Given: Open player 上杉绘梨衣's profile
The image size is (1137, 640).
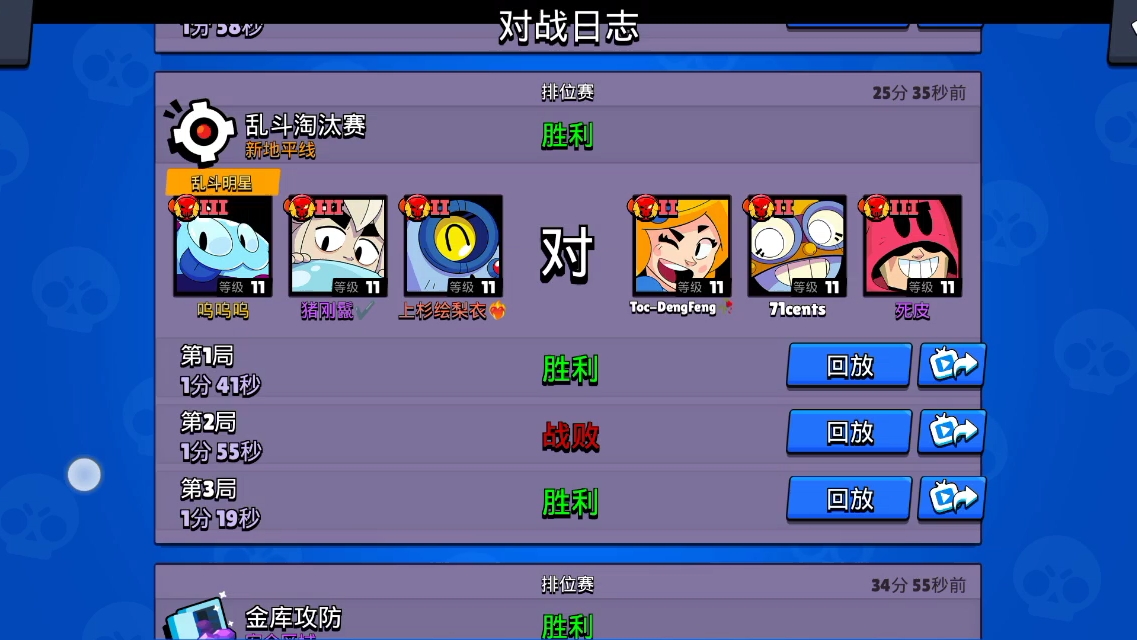Looking at the screenshot, I should coord(453,247).
